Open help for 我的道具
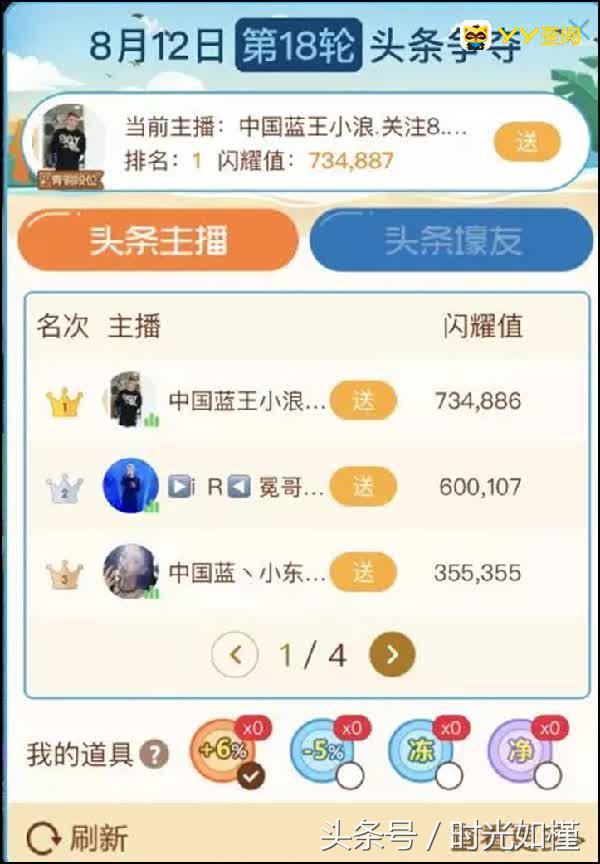 tap(154, 754)
